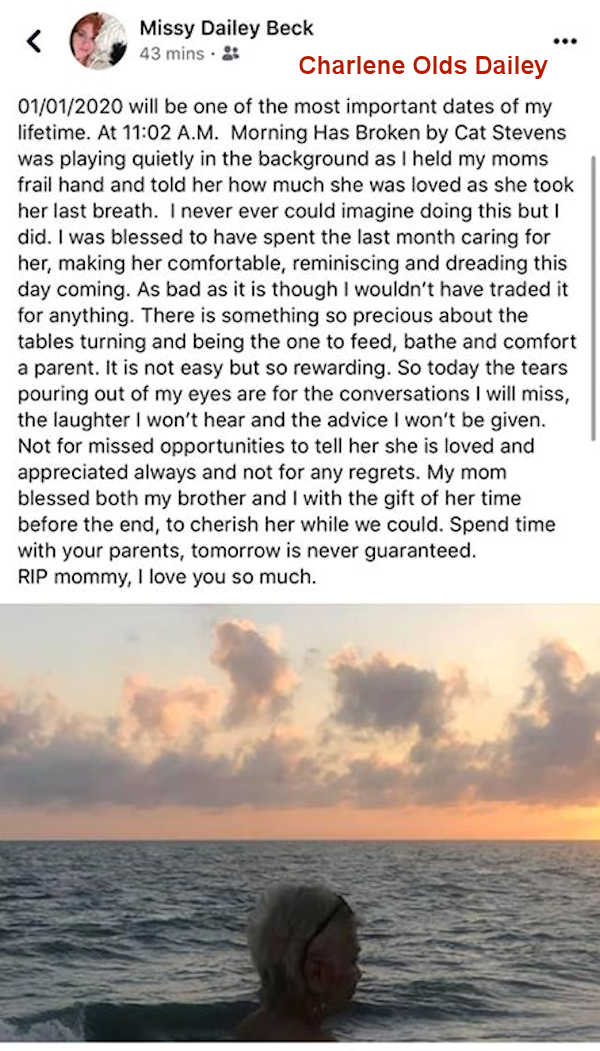Go back using the arrow
Screen dimensions: 600x1051
tap(34, 41)
